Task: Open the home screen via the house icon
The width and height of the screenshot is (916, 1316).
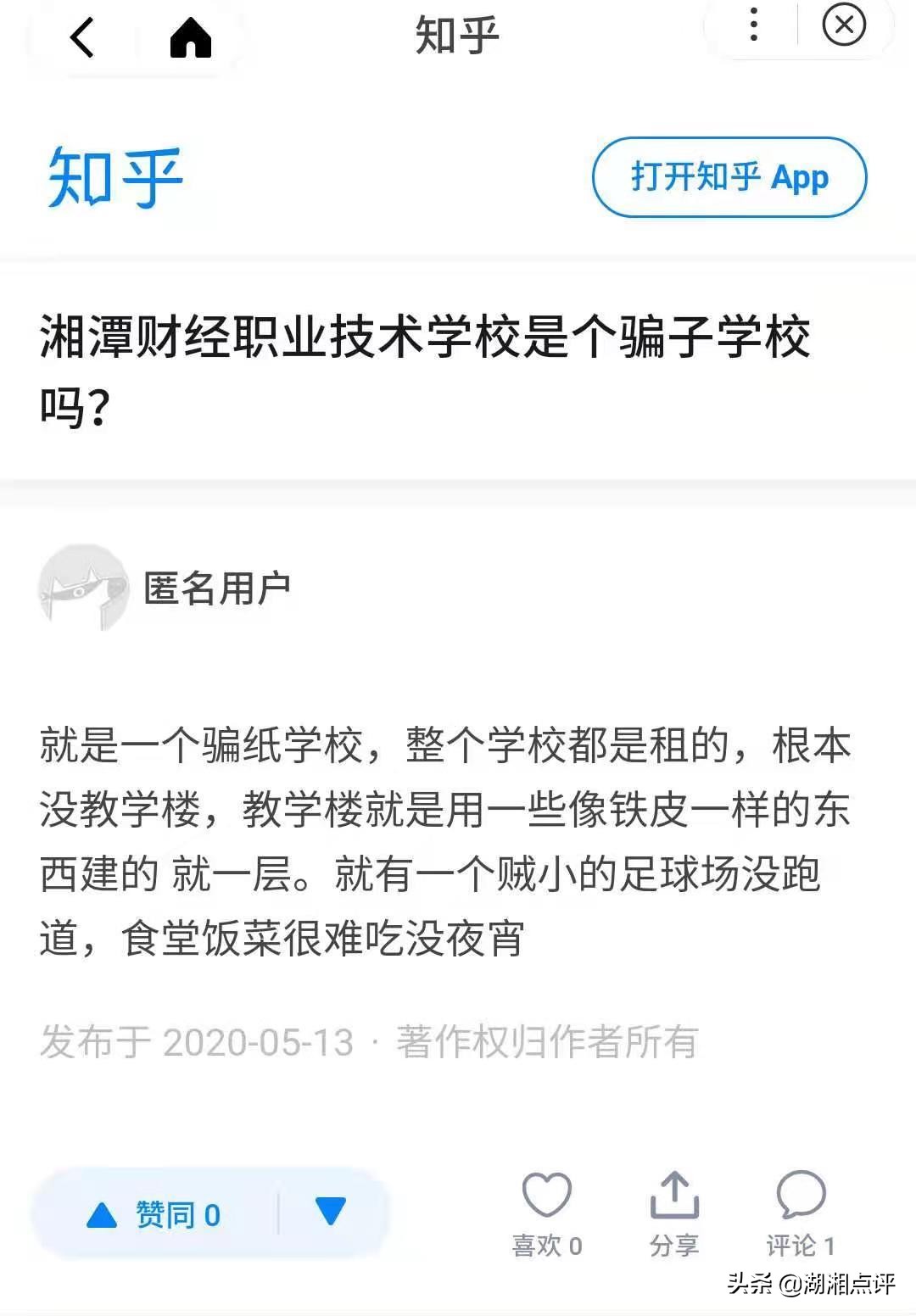Action: [191, 36]
